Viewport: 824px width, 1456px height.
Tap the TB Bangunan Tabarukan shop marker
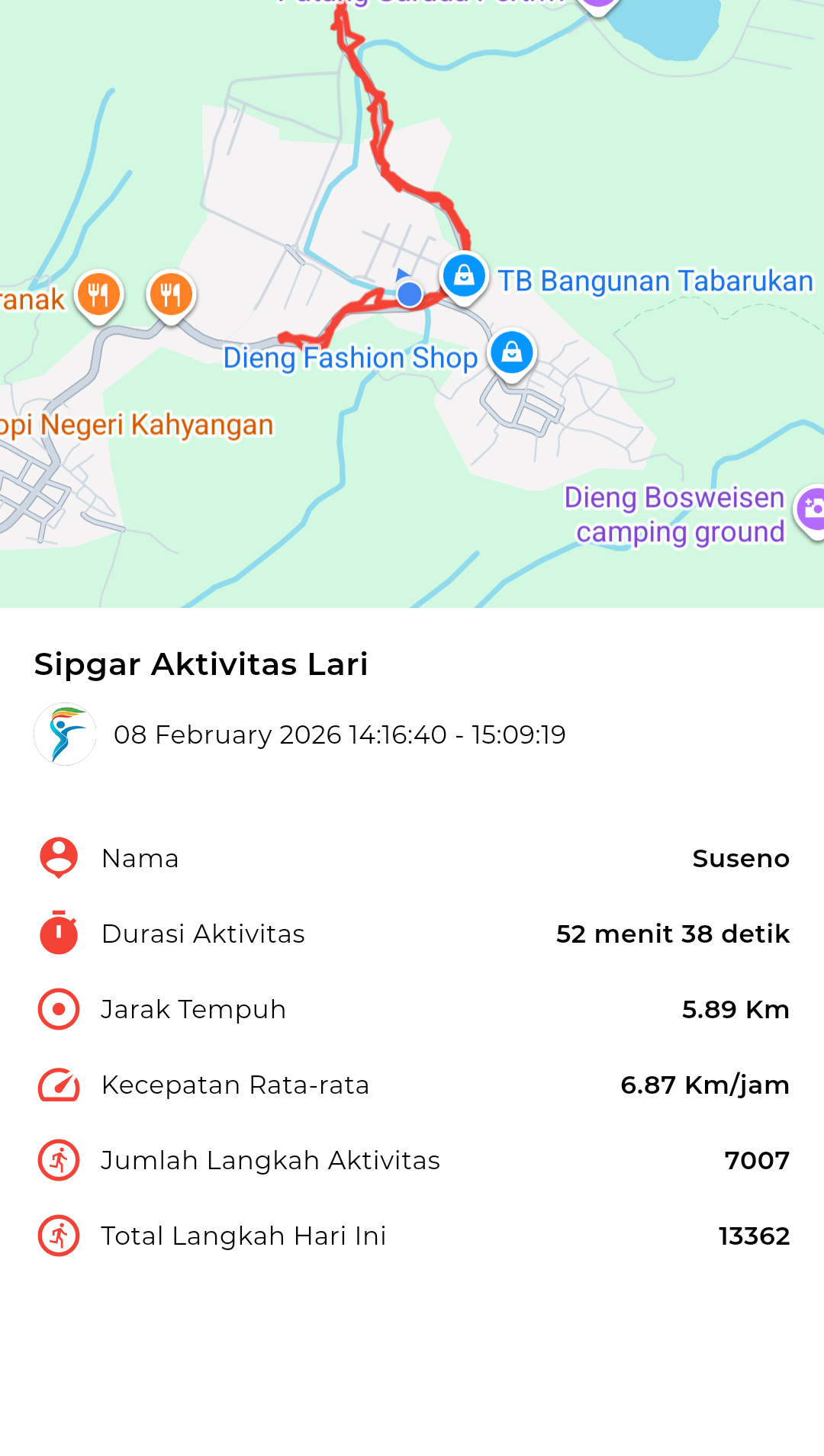tap(464, 276)
